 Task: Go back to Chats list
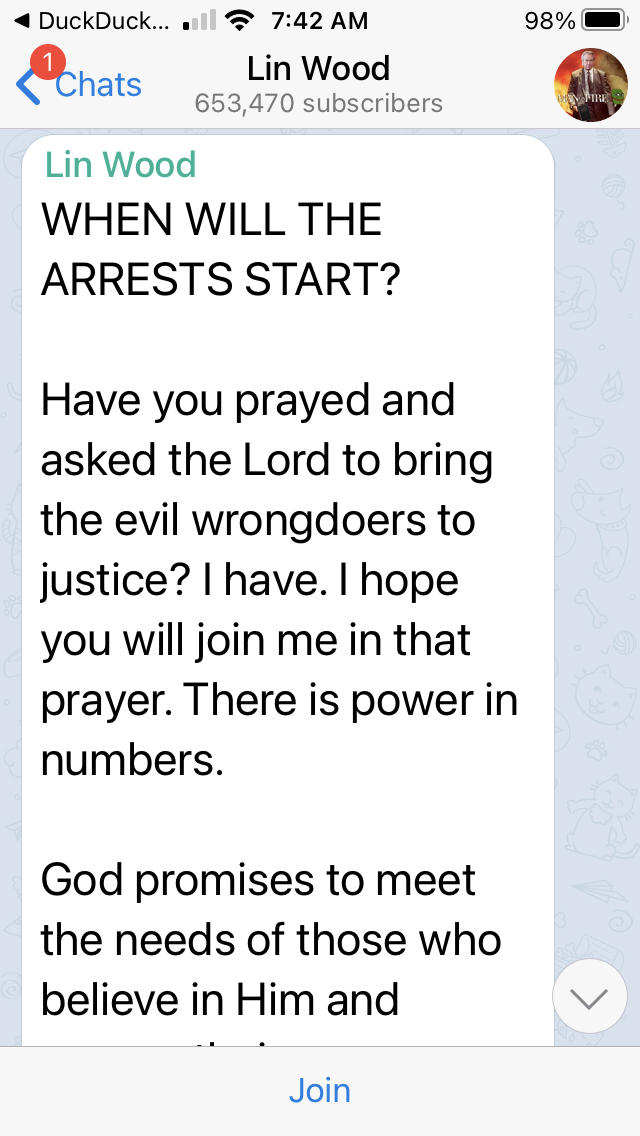(x=80, y=86)
